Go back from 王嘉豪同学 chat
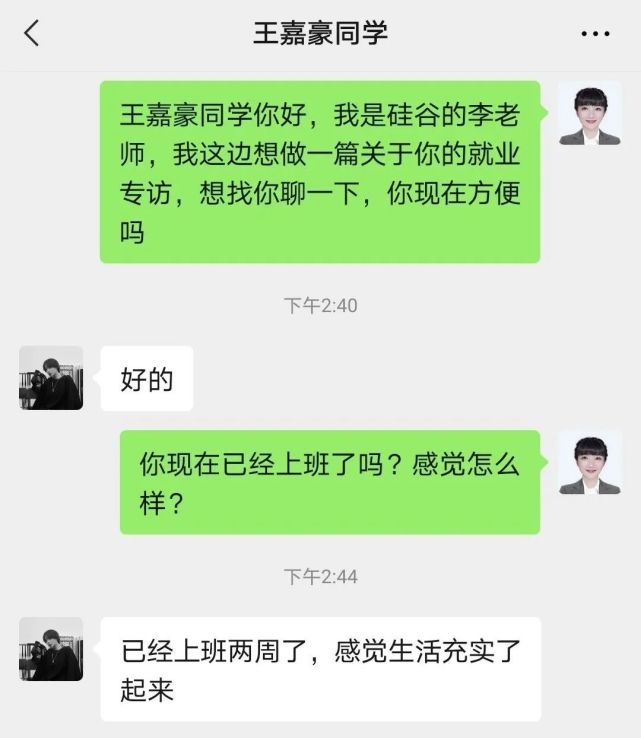Image resolution: width=641 pixels, height=738 pixels. pos(31,33)
